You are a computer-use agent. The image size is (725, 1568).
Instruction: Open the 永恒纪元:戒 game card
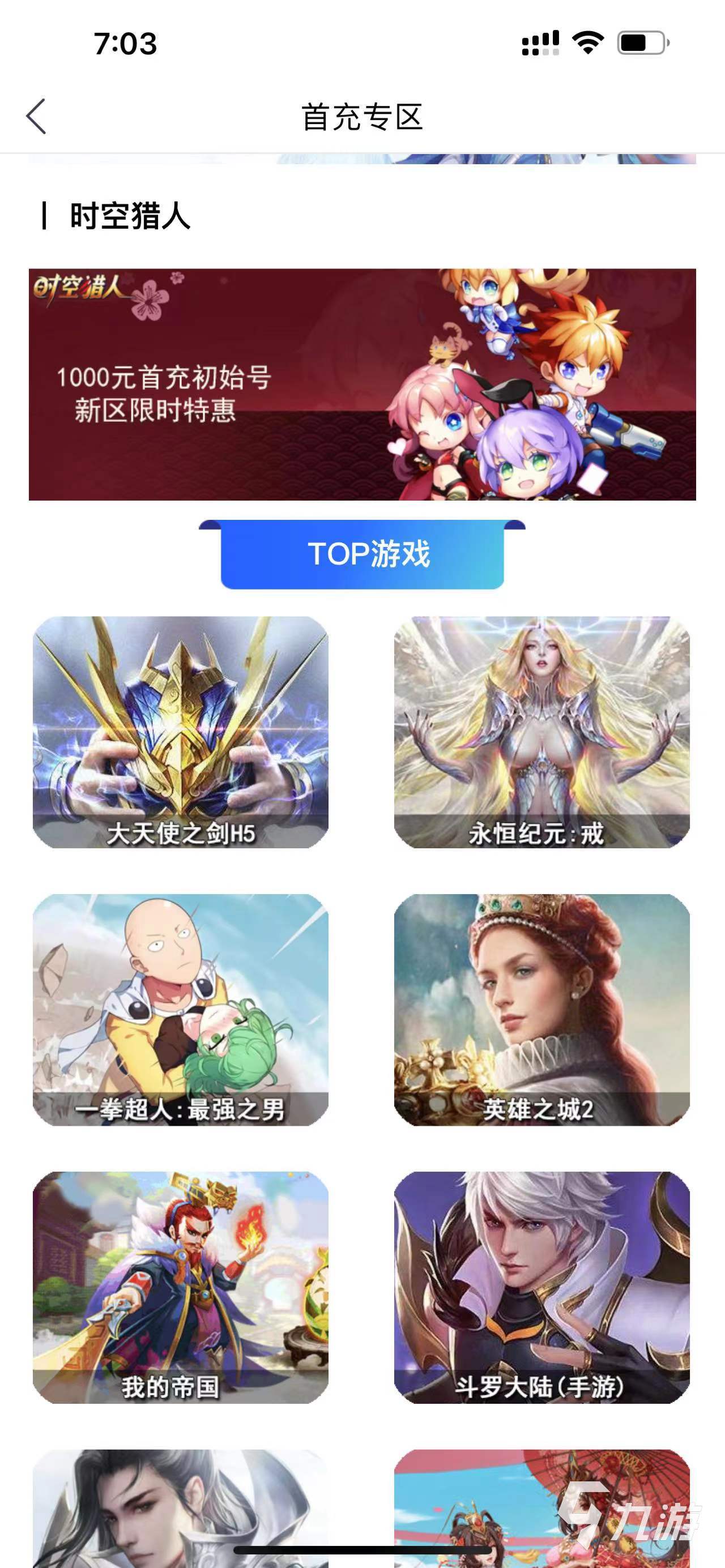click(542, 732)
